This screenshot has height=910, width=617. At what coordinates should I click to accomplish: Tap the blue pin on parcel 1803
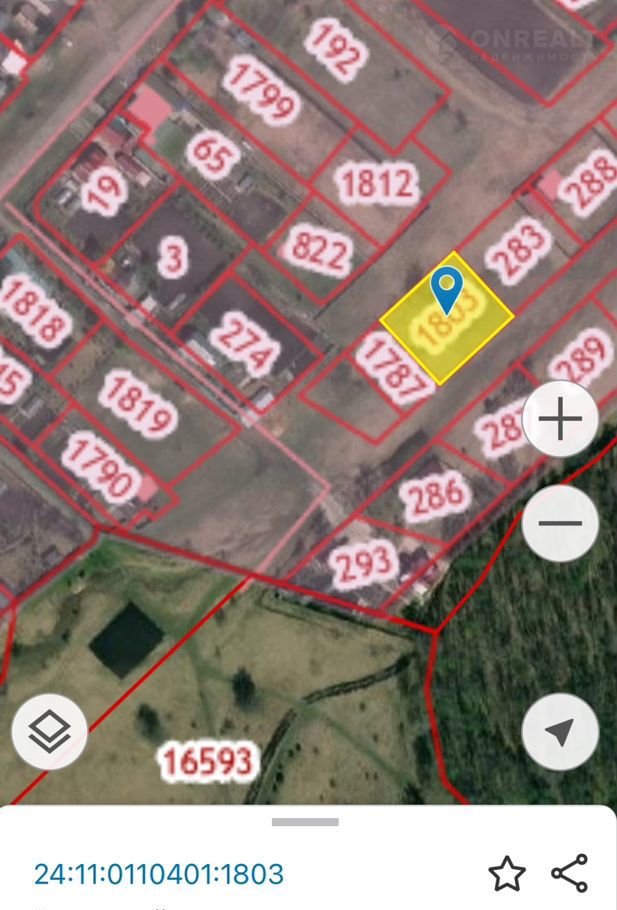[446, 289]
